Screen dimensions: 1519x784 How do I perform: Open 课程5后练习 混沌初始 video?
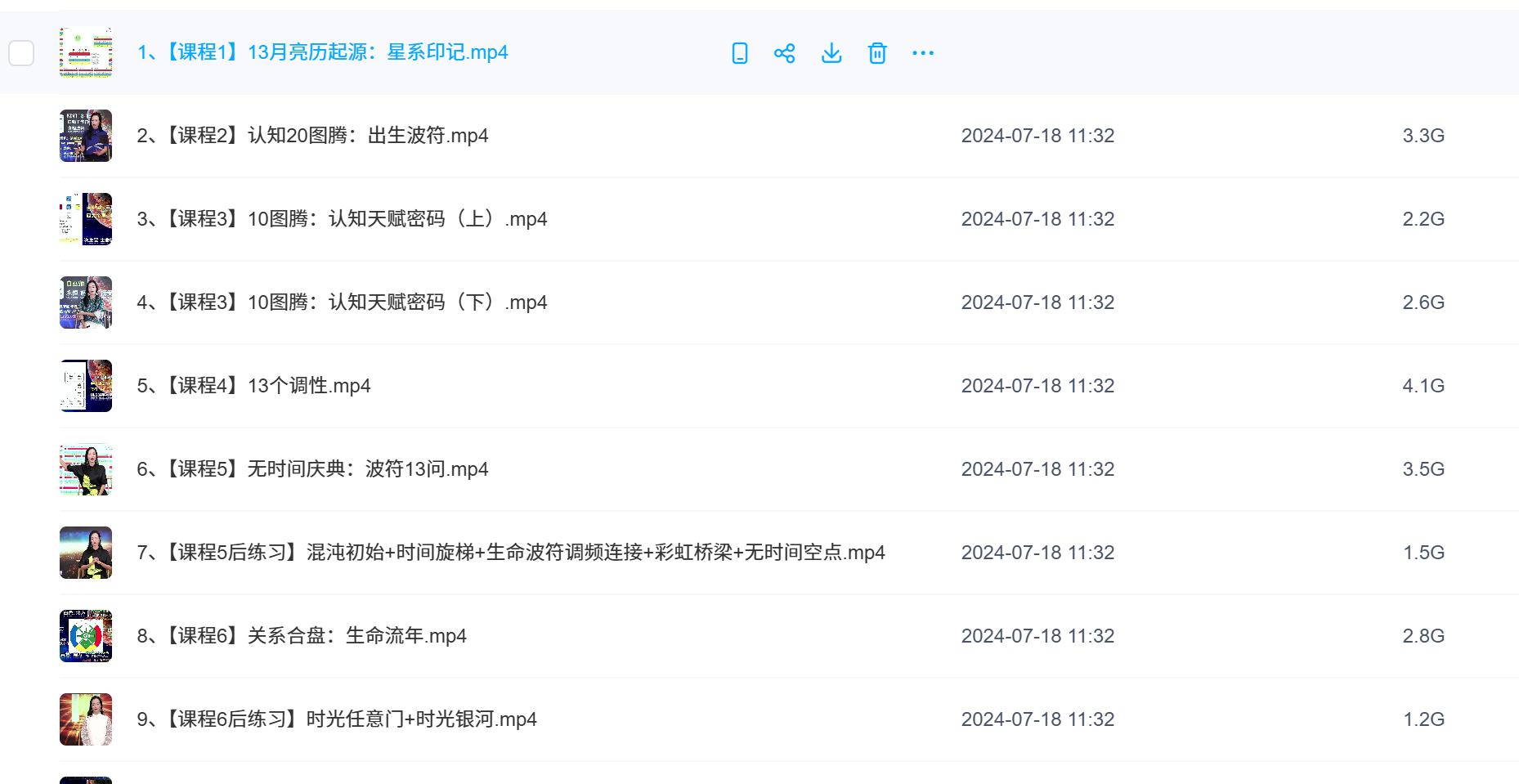pyautogui.click(x=510, y=553)
